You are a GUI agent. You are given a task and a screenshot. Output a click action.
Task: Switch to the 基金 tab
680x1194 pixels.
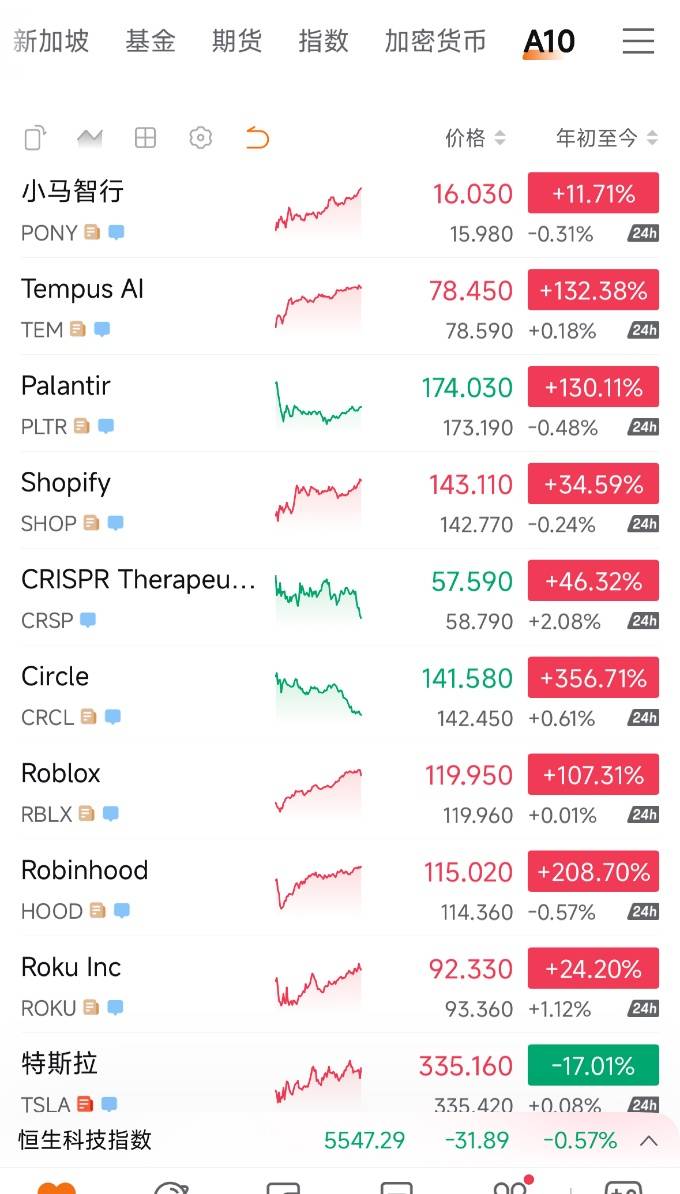150,40
